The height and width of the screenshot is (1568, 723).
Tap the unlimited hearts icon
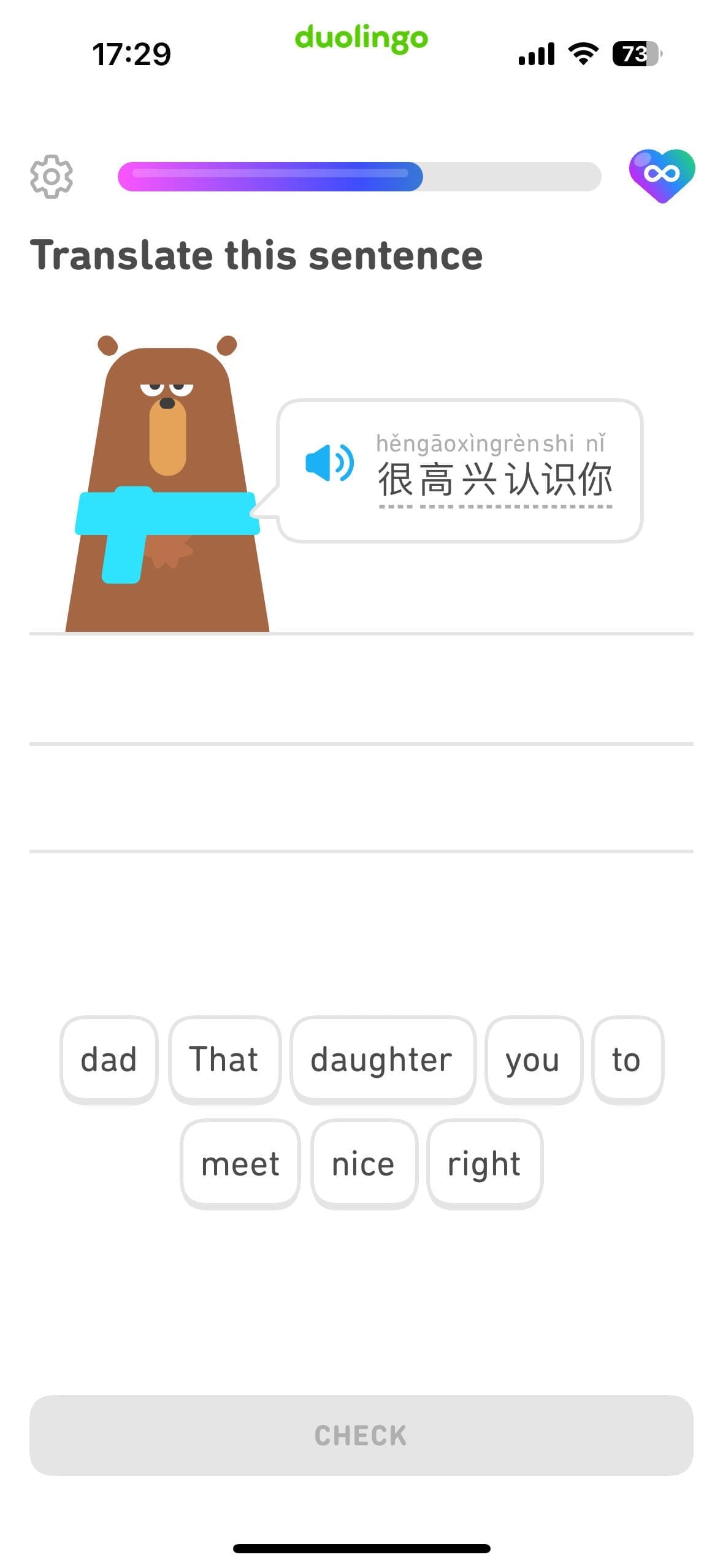662,175
